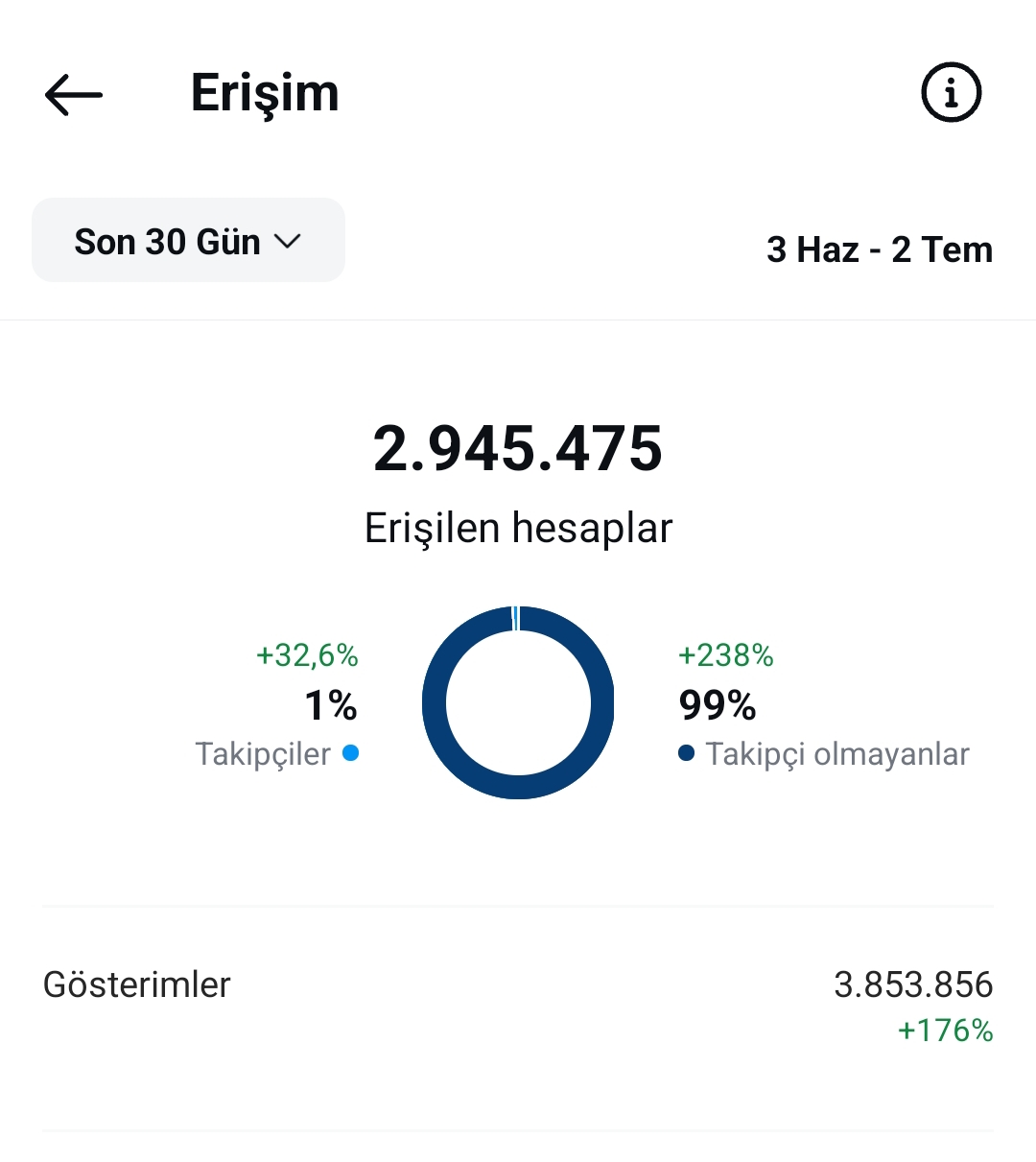Open the info icon in the header
Screen dimensions: 1036x1162
[951, 93]
